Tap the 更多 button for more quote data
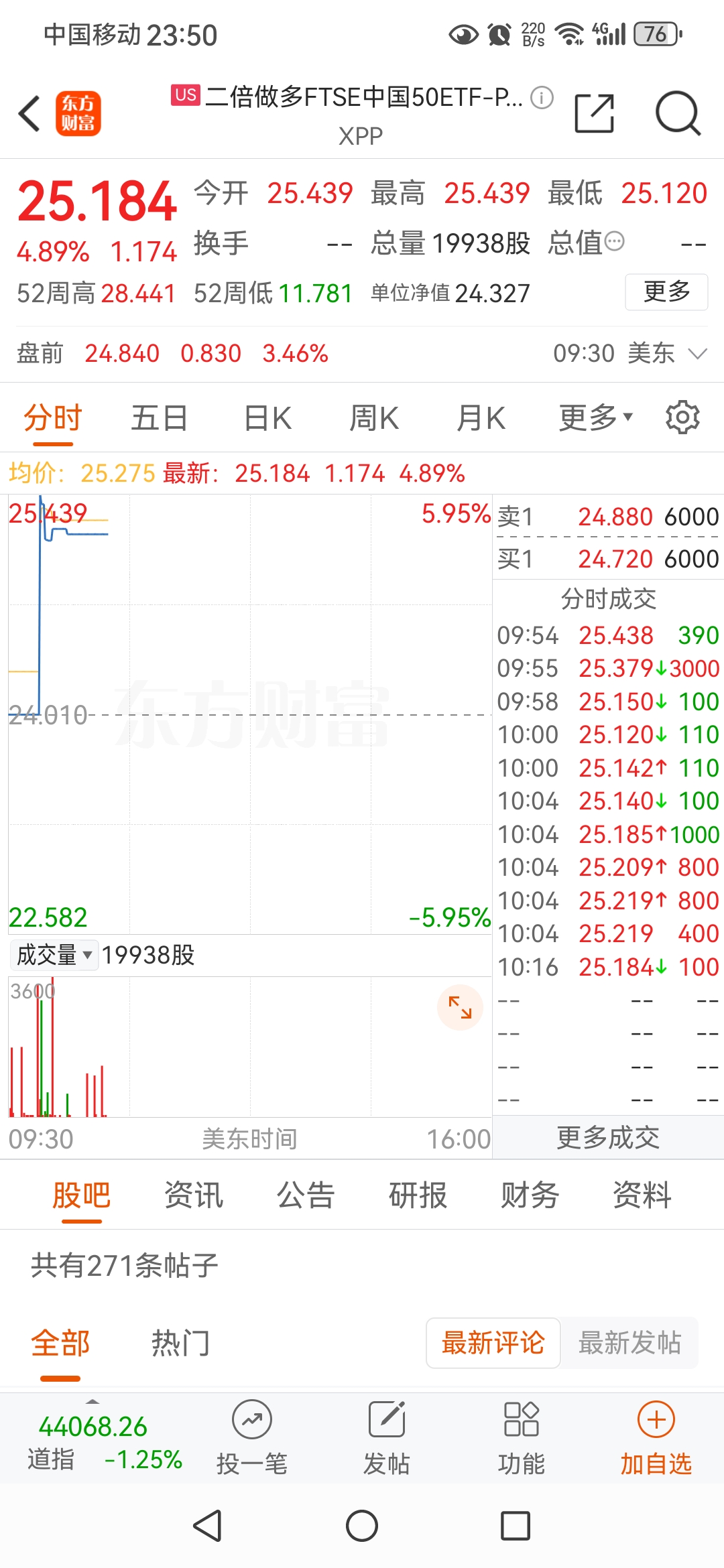Screen dimensions: 724x1568 pyautogui.click(x=666, y=291)
